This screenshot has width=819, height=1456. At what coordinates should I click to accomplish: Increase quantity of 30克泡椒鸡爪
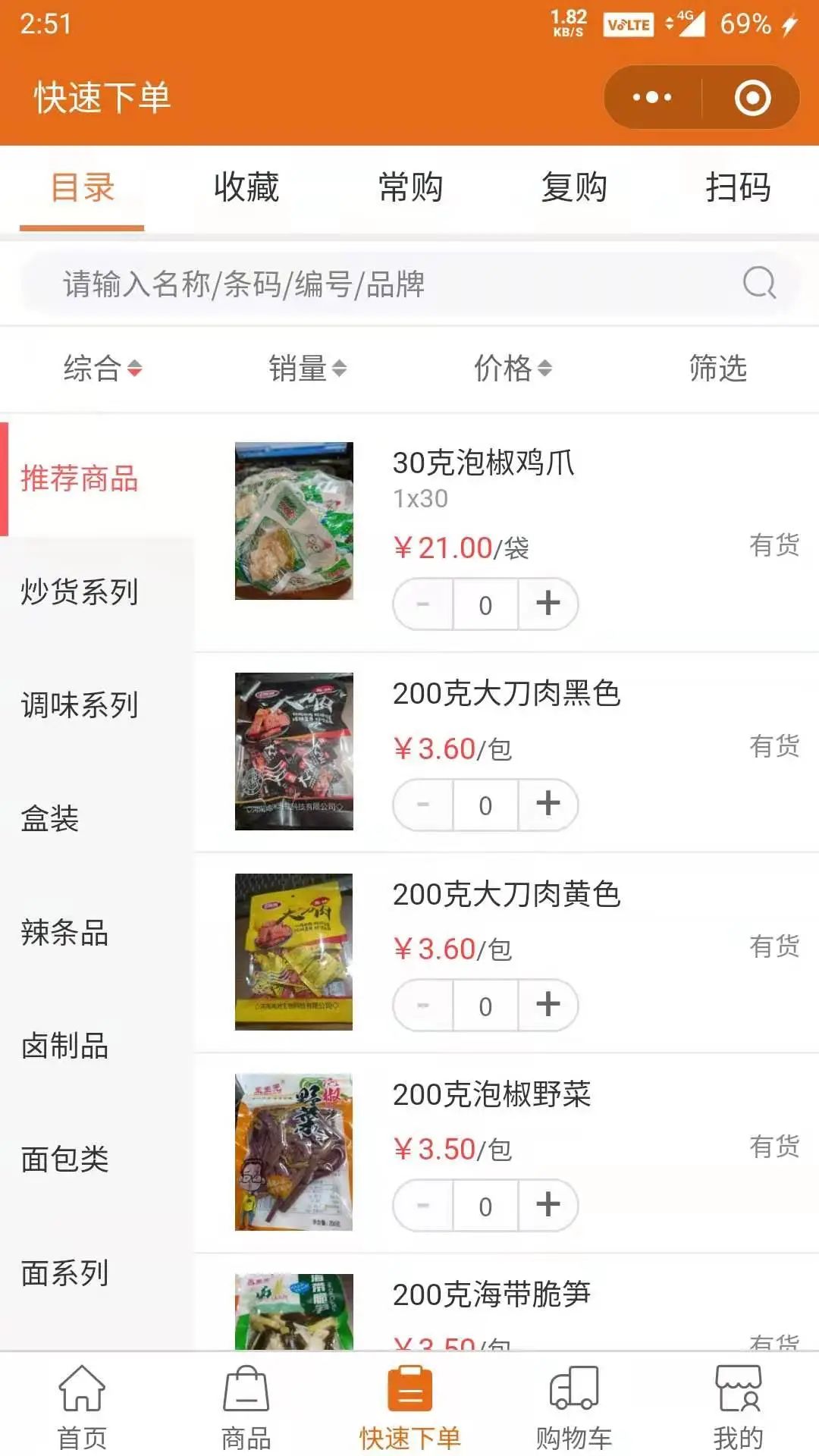pyautogui.click(x=548, y=604)
